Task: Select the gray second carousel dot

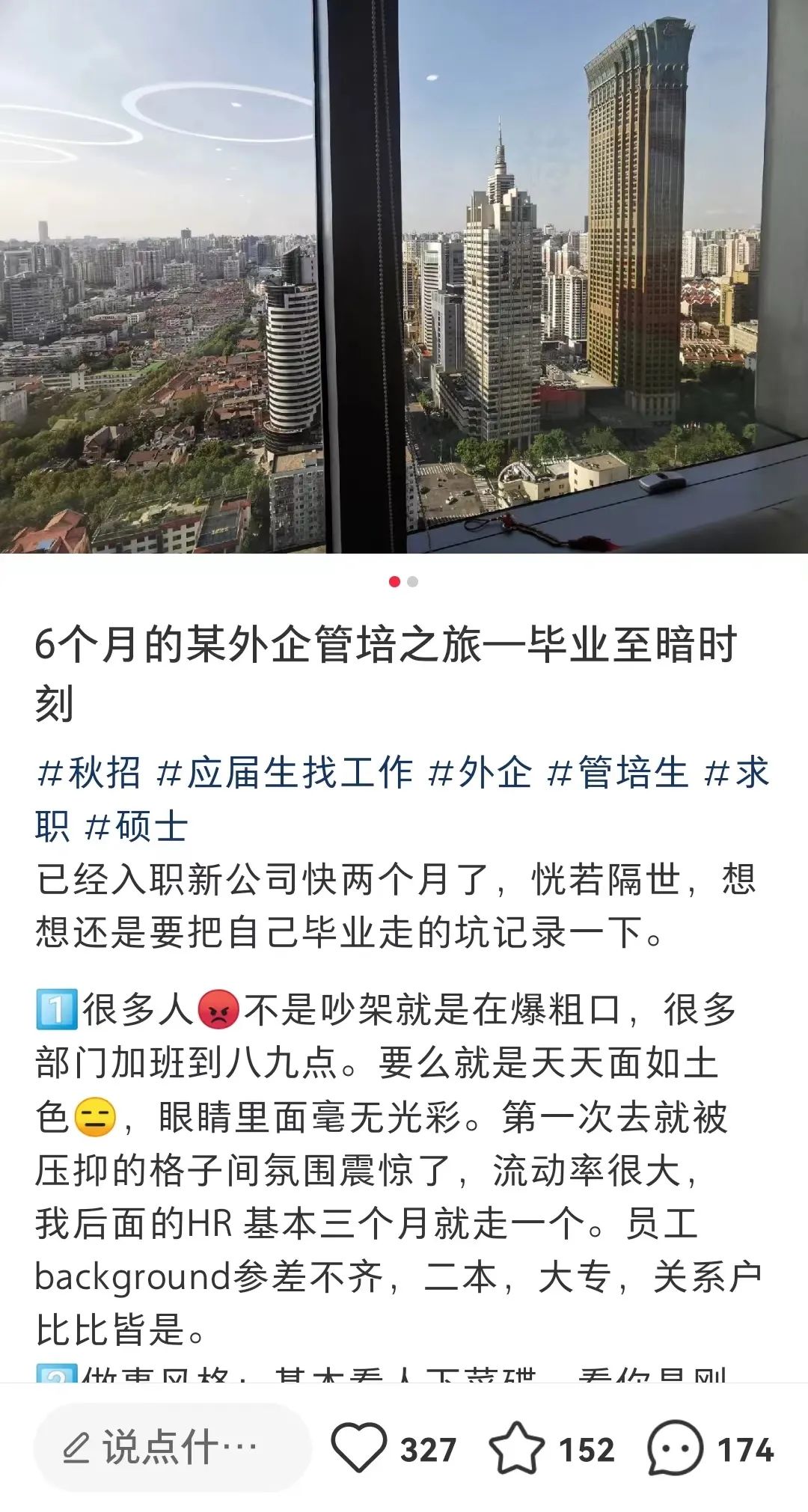Action: pyautogui.click(x=412, y=580)
